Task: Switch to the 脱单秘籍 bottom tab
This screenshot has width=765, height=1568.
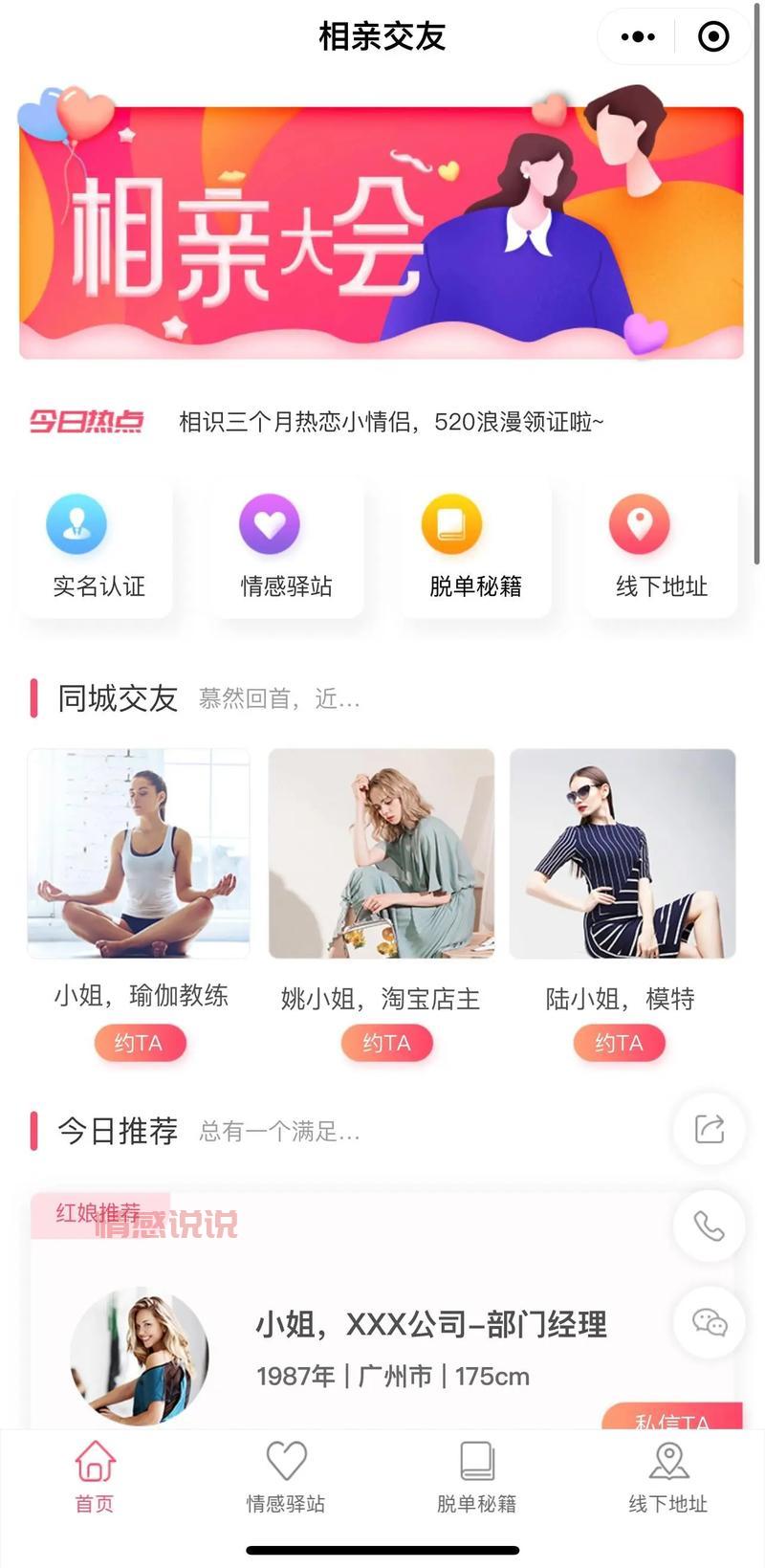Action: click(x=476, y=1478)
